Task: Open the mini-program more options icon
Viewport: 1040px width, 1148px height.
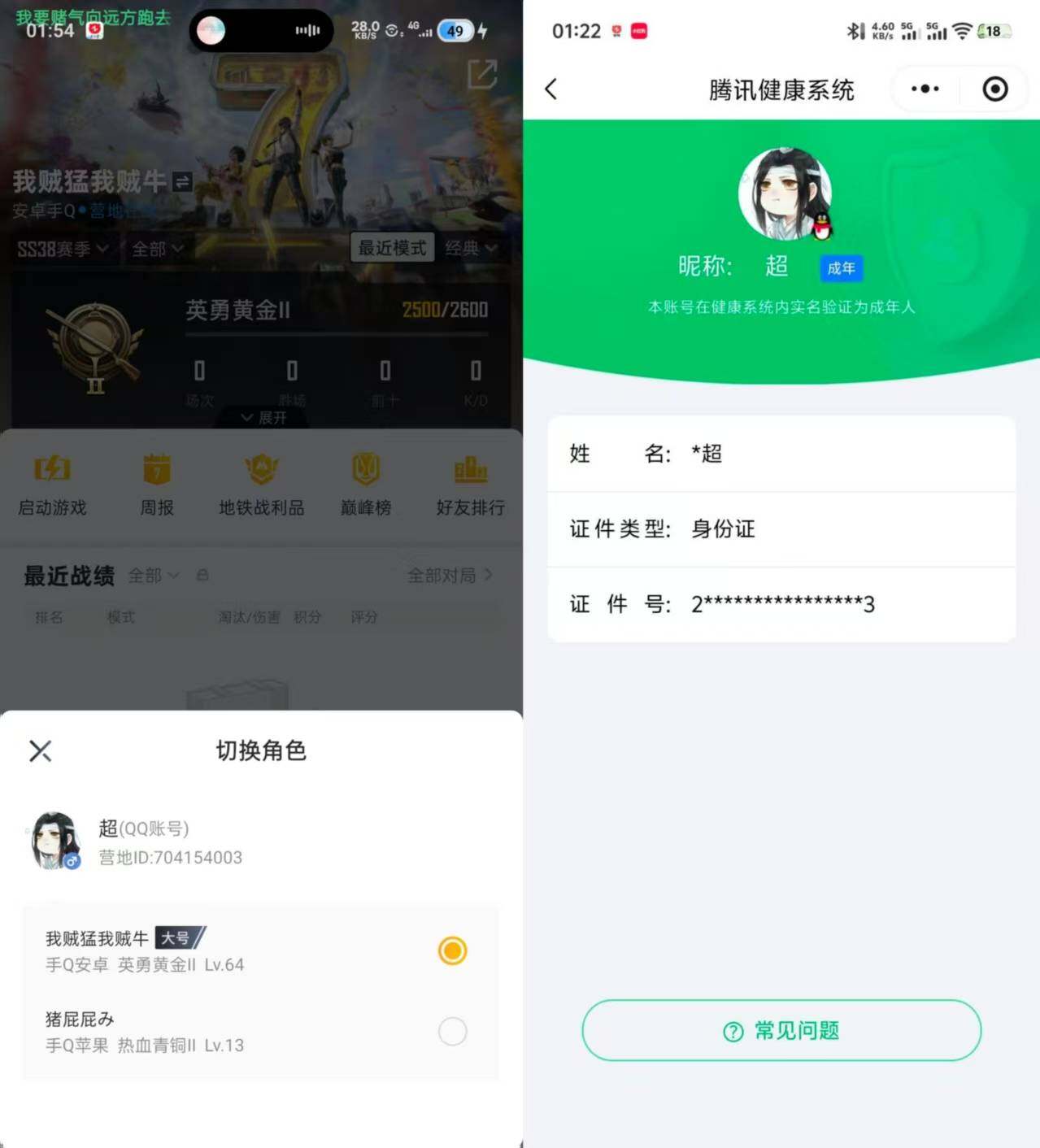Action: coord(924,89)
